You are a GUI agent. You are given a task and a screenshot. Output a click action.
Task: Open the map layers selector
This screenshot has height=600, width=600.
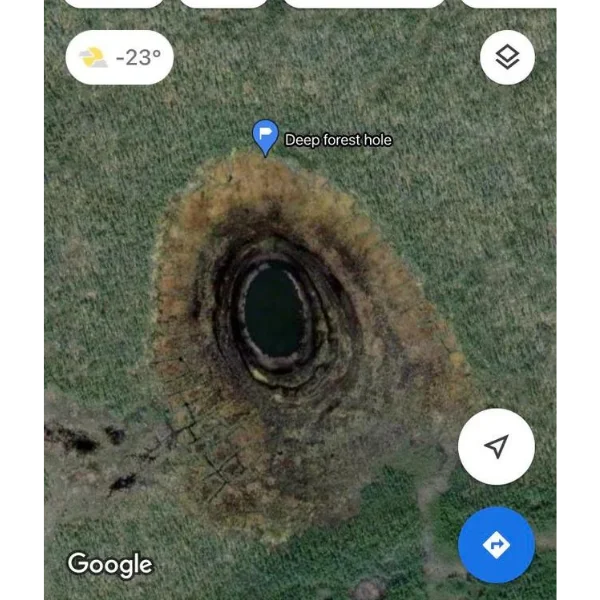click(x=507, y=57)
